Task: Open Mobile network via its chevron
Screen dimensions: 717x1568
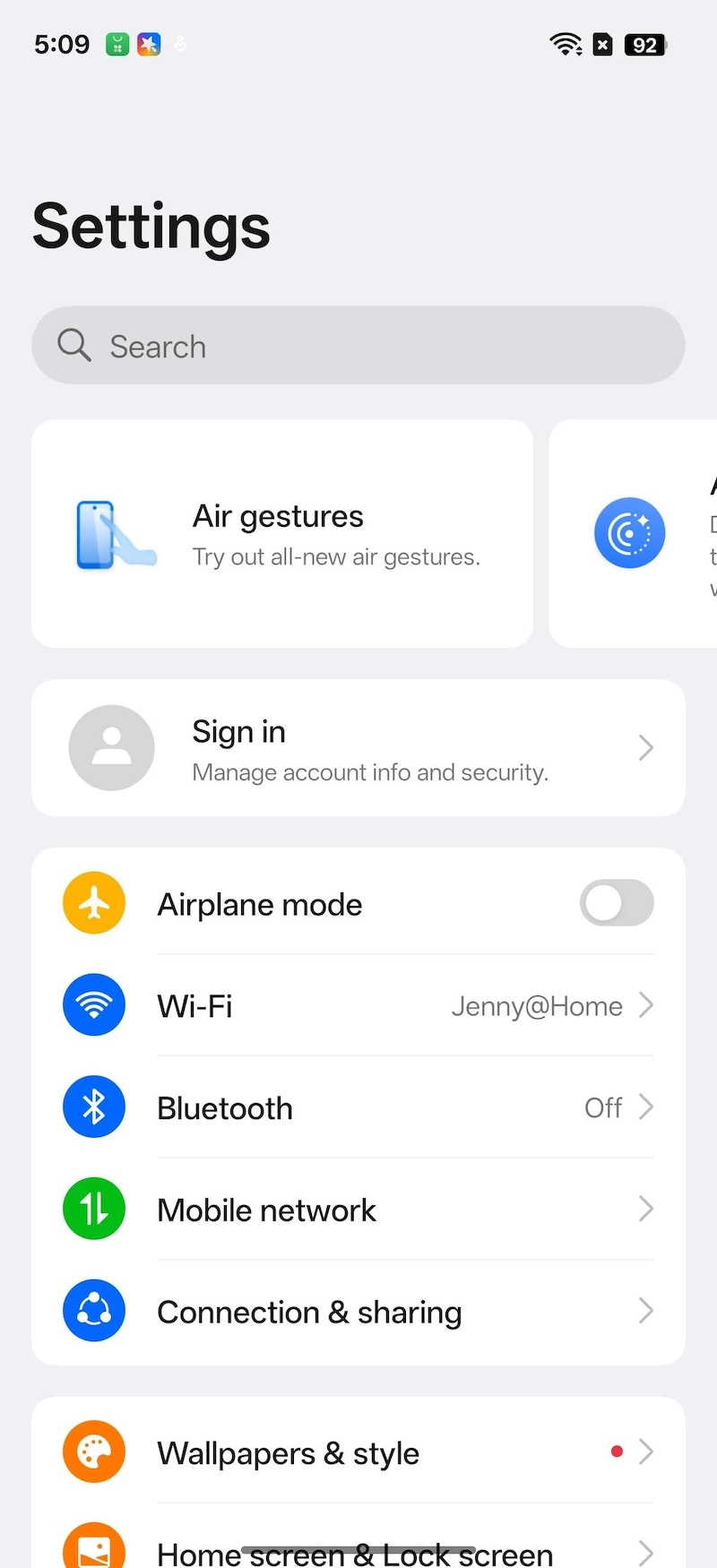Action: coord(646,1209)
